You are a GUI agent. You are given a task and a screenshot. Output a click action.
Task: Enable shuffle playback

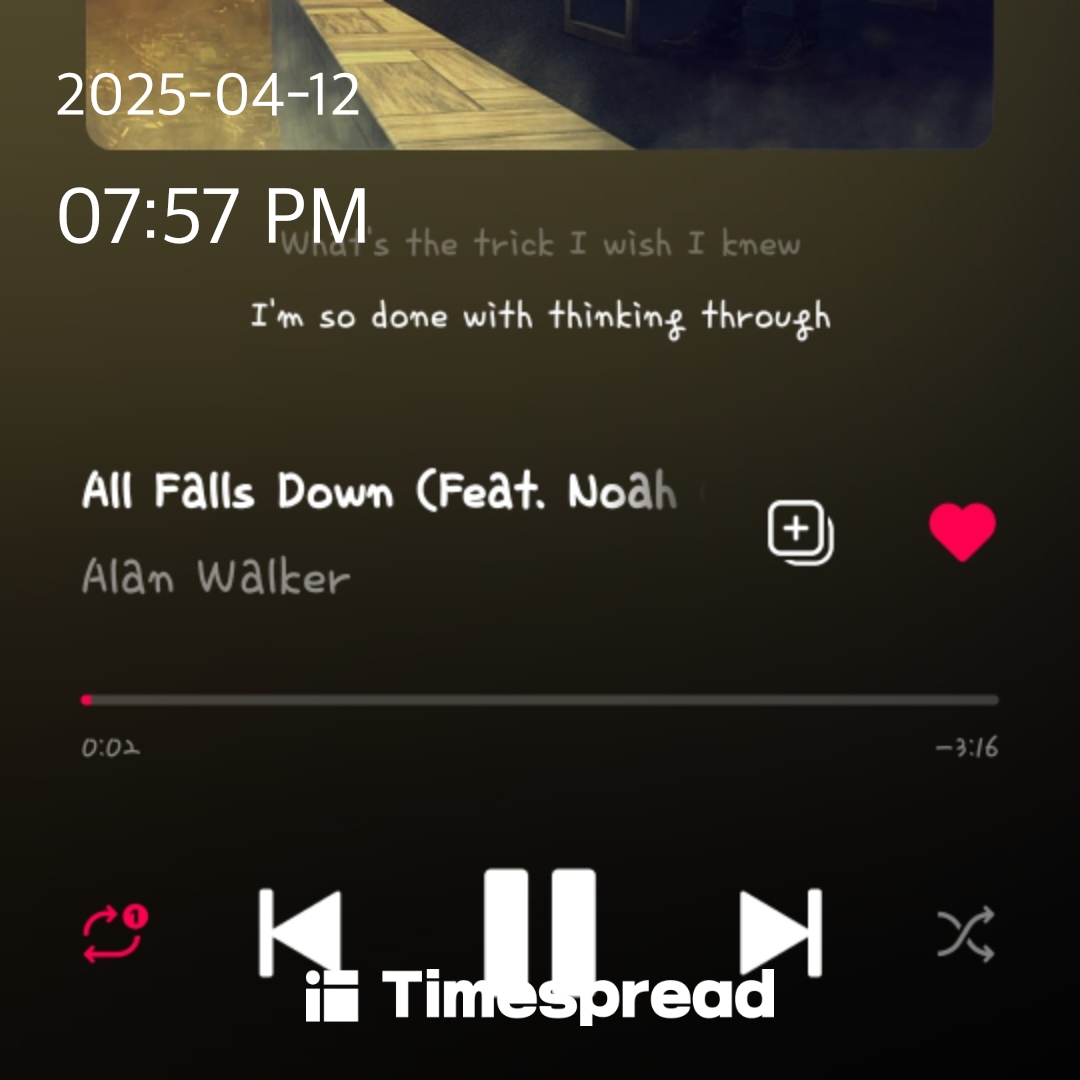tap(965, 934)
